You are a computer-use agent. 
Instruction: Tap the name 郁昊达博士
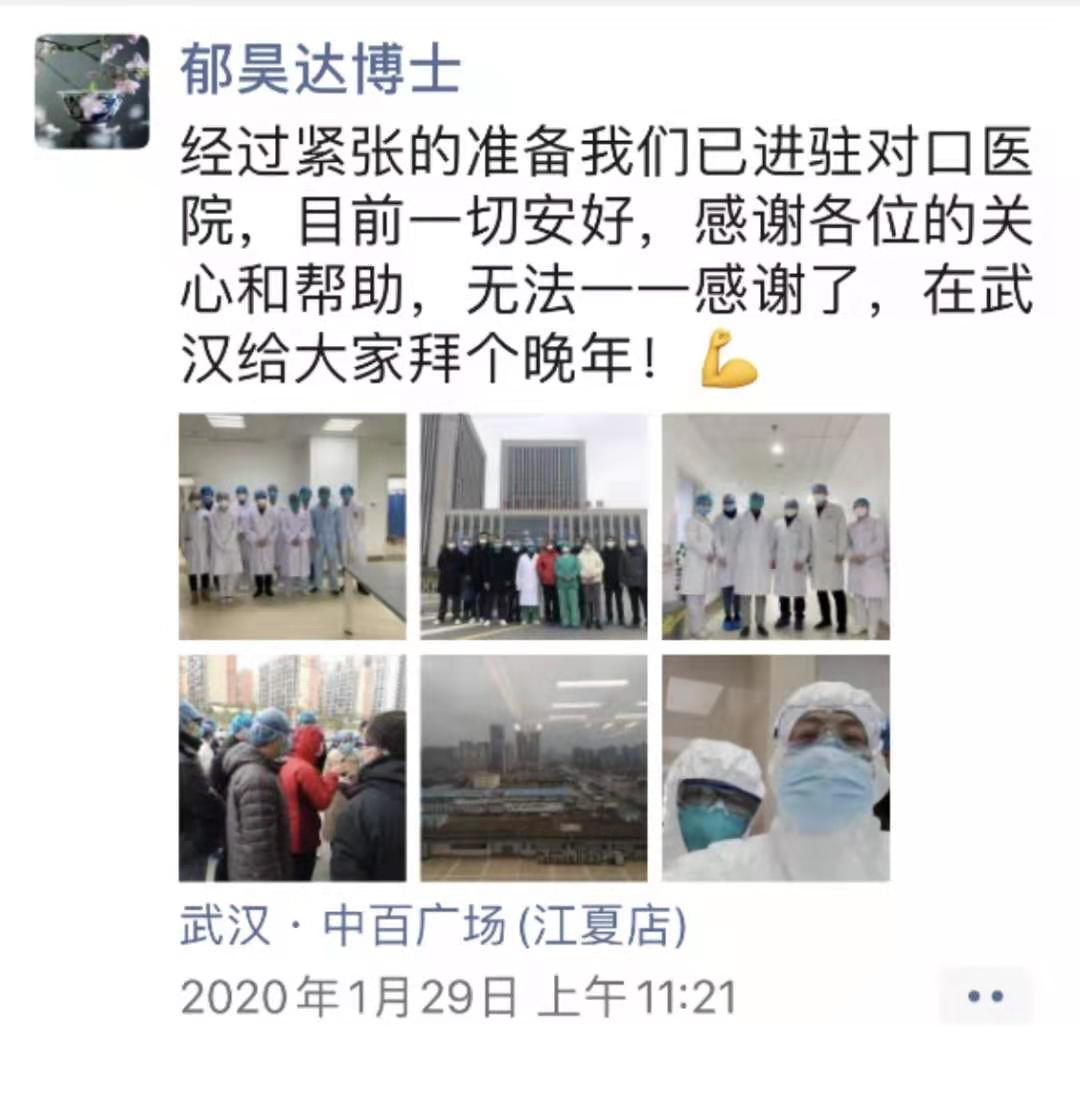click(x=320, y=72)
